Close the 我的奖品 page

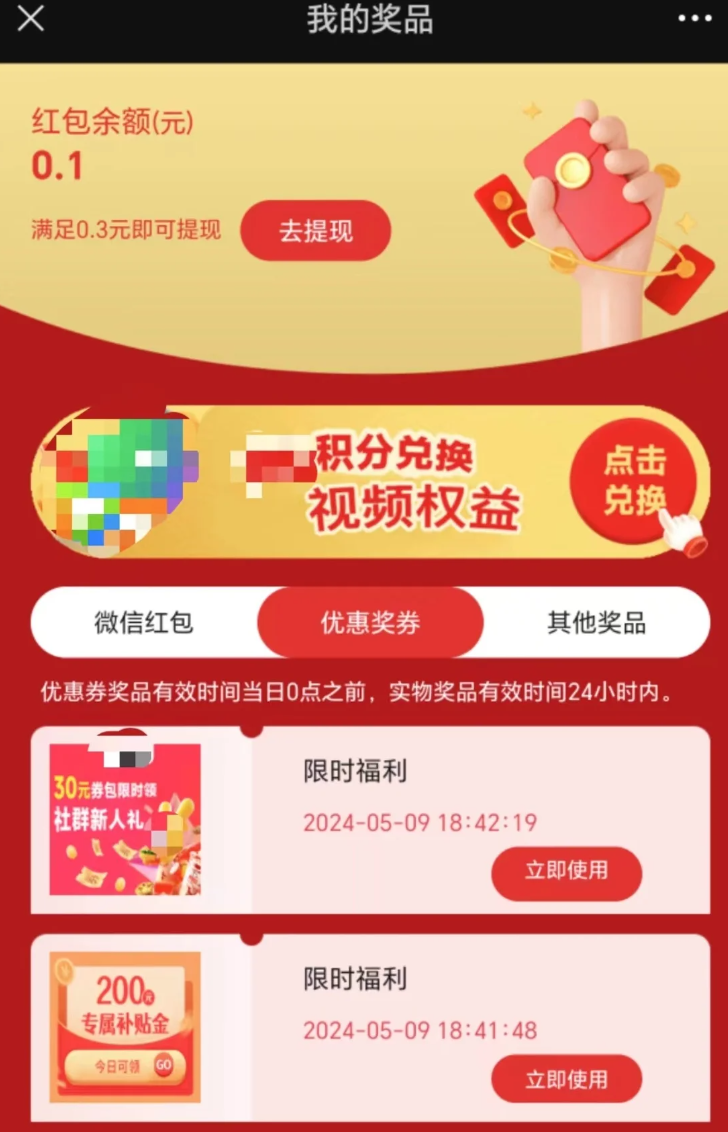pos(31,18)
